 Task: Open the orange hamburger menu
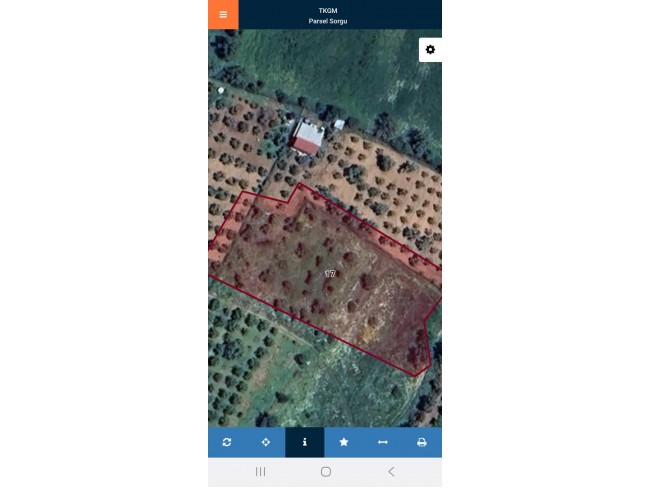223,14
